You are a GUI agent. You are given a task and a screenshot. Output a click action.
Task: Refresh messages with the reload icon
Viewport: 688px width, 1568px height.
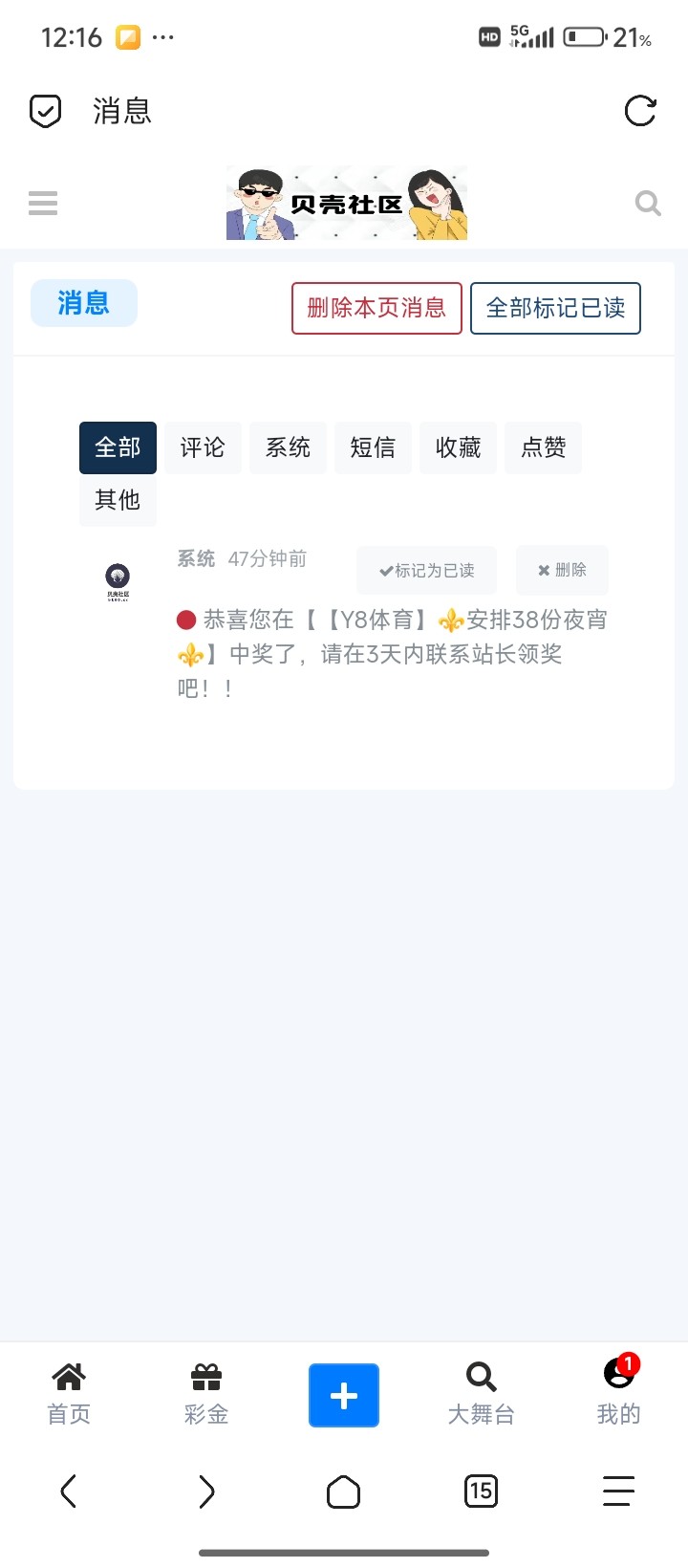tap(641, 112)
